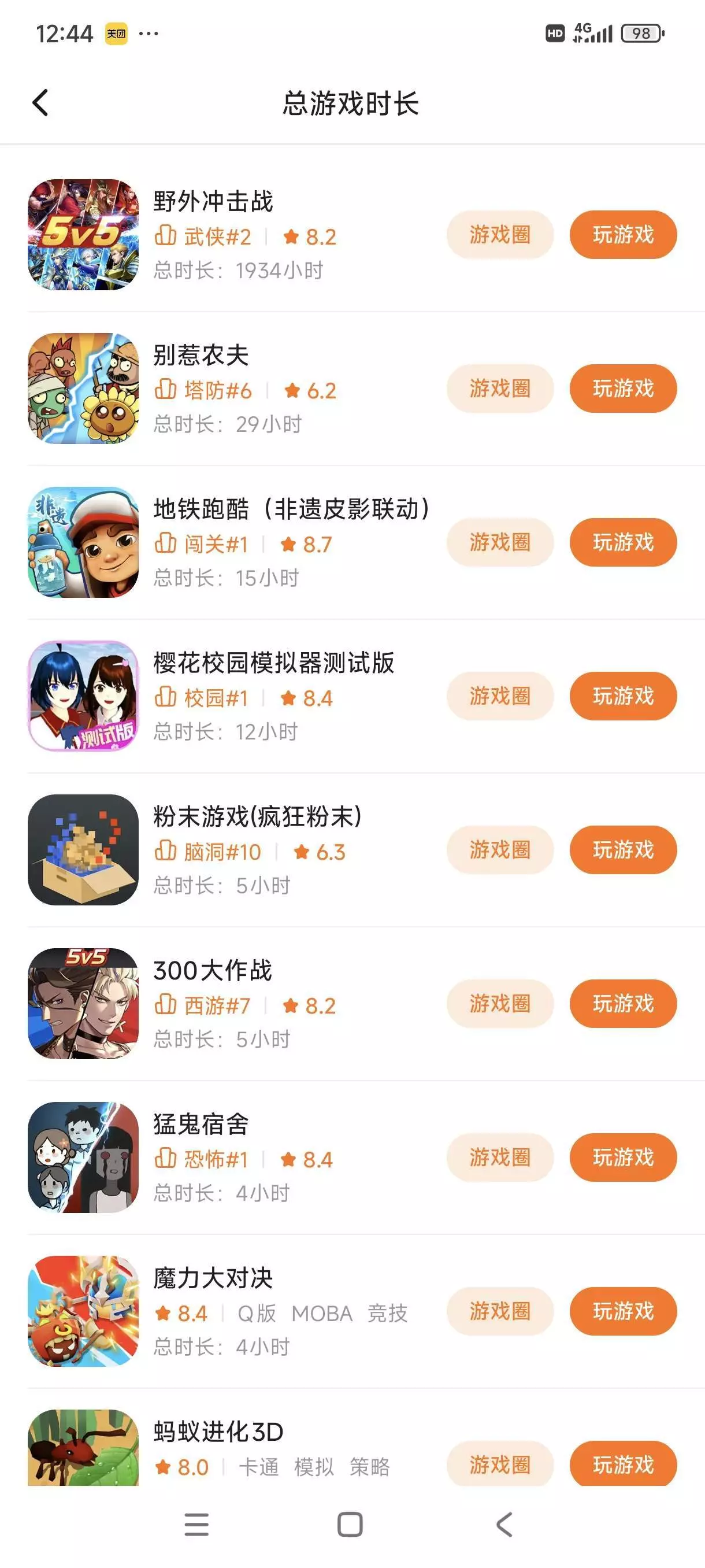Viewport: 705px width, 1568px height.
Task: Tap 玩游戏 for 魔力大对决
Action: (x=622, y=1311)
